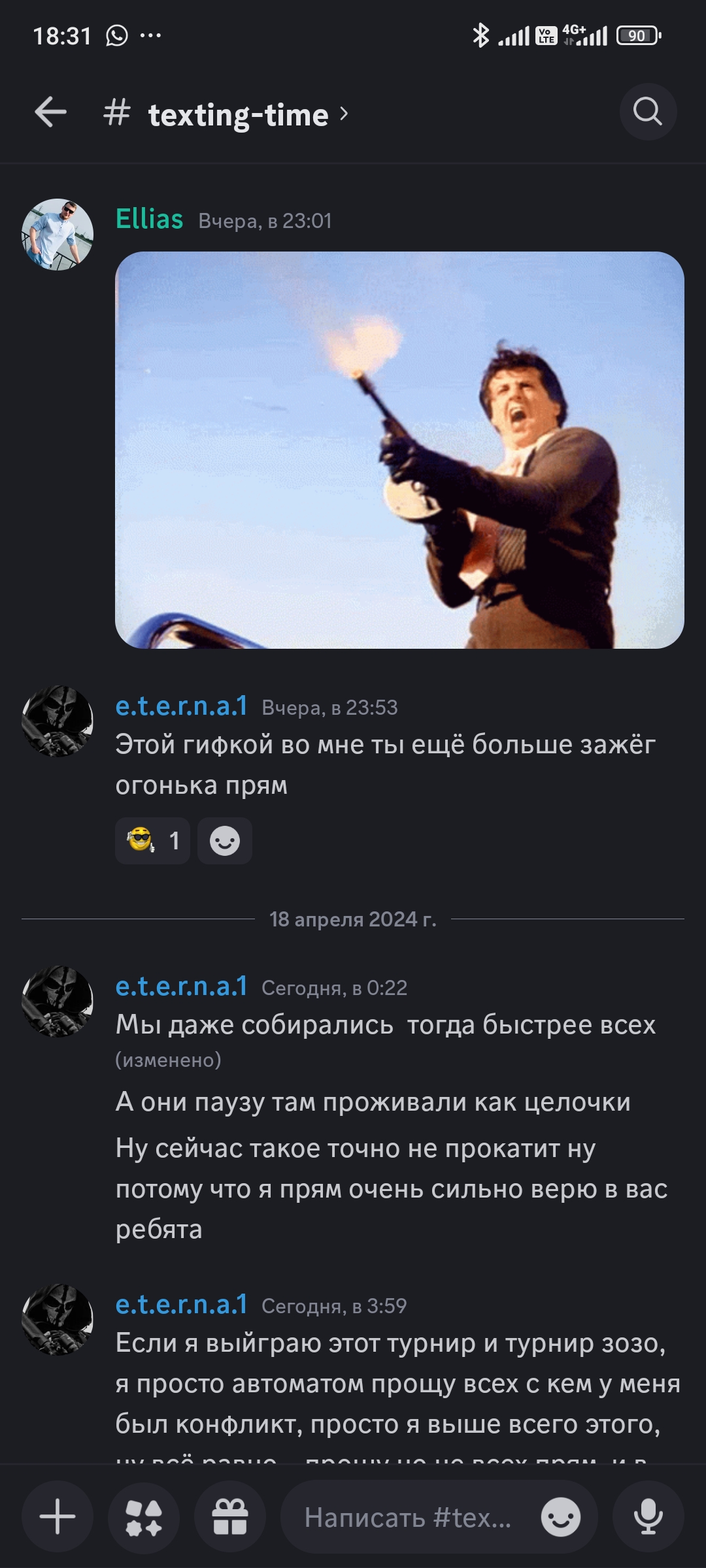Open the plus attachment menu
Screen dimensions: 706x1568
pyautogui.click(x=58, y=1516)
